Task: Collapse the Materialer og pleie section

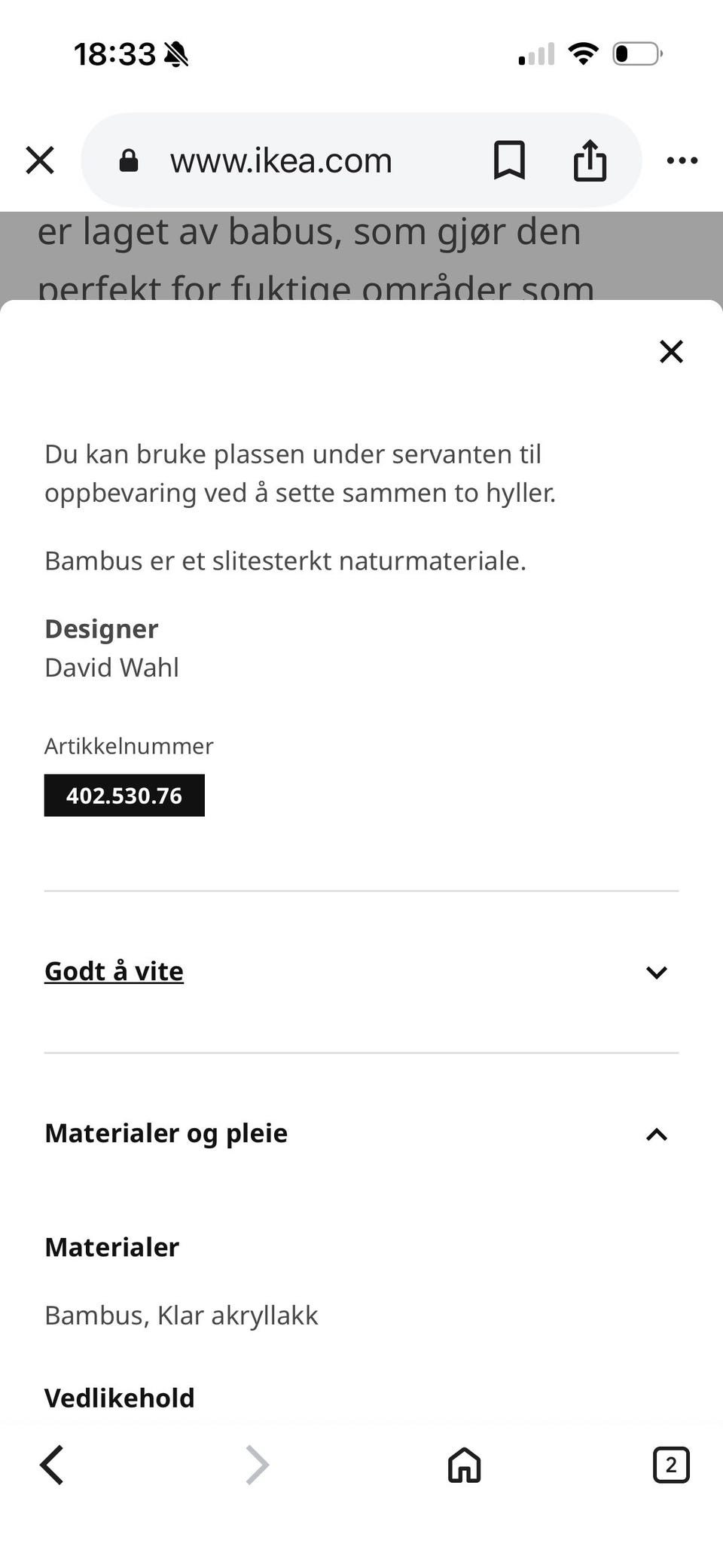Action: pos(656,1135)
